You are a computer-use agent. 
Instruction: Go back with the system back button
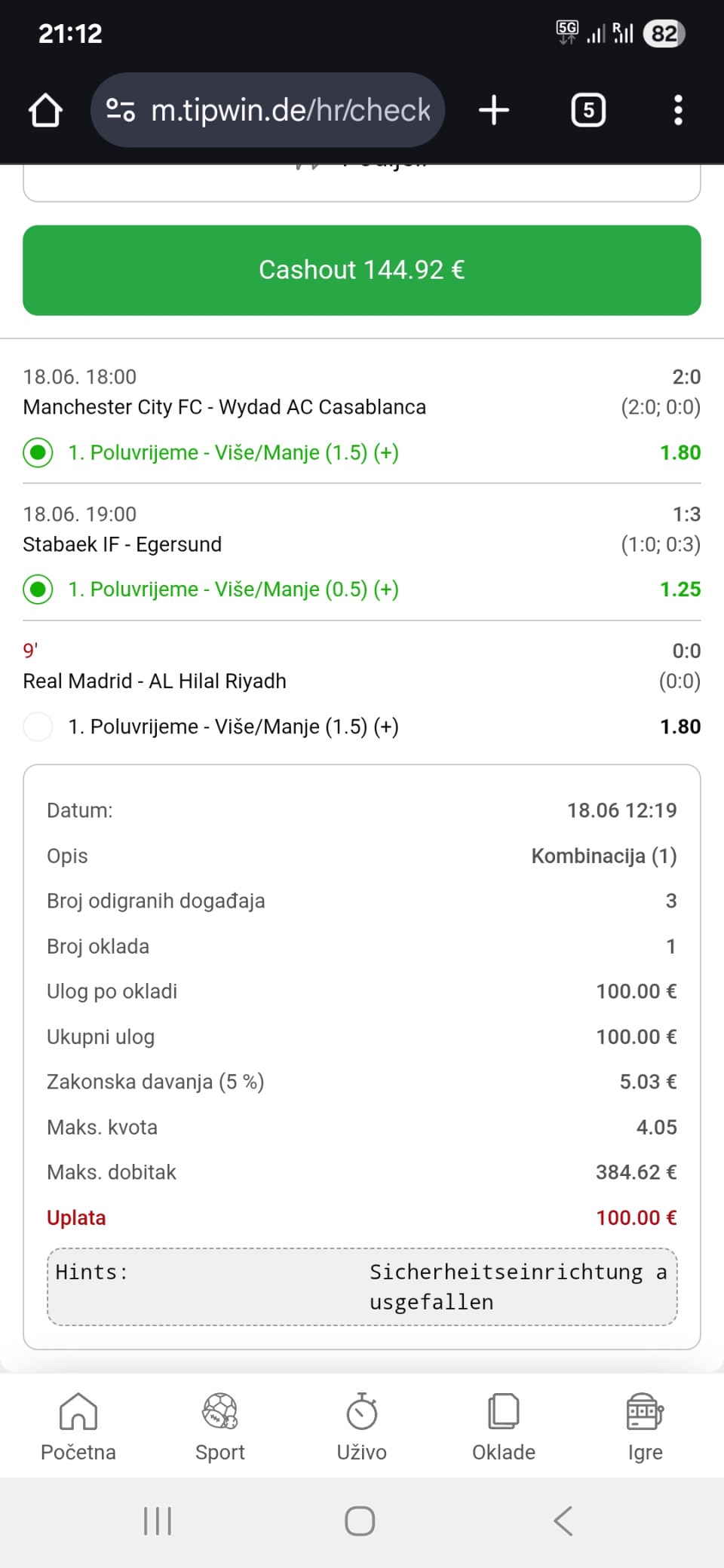pyautogui.click(x=563, y=1521)
